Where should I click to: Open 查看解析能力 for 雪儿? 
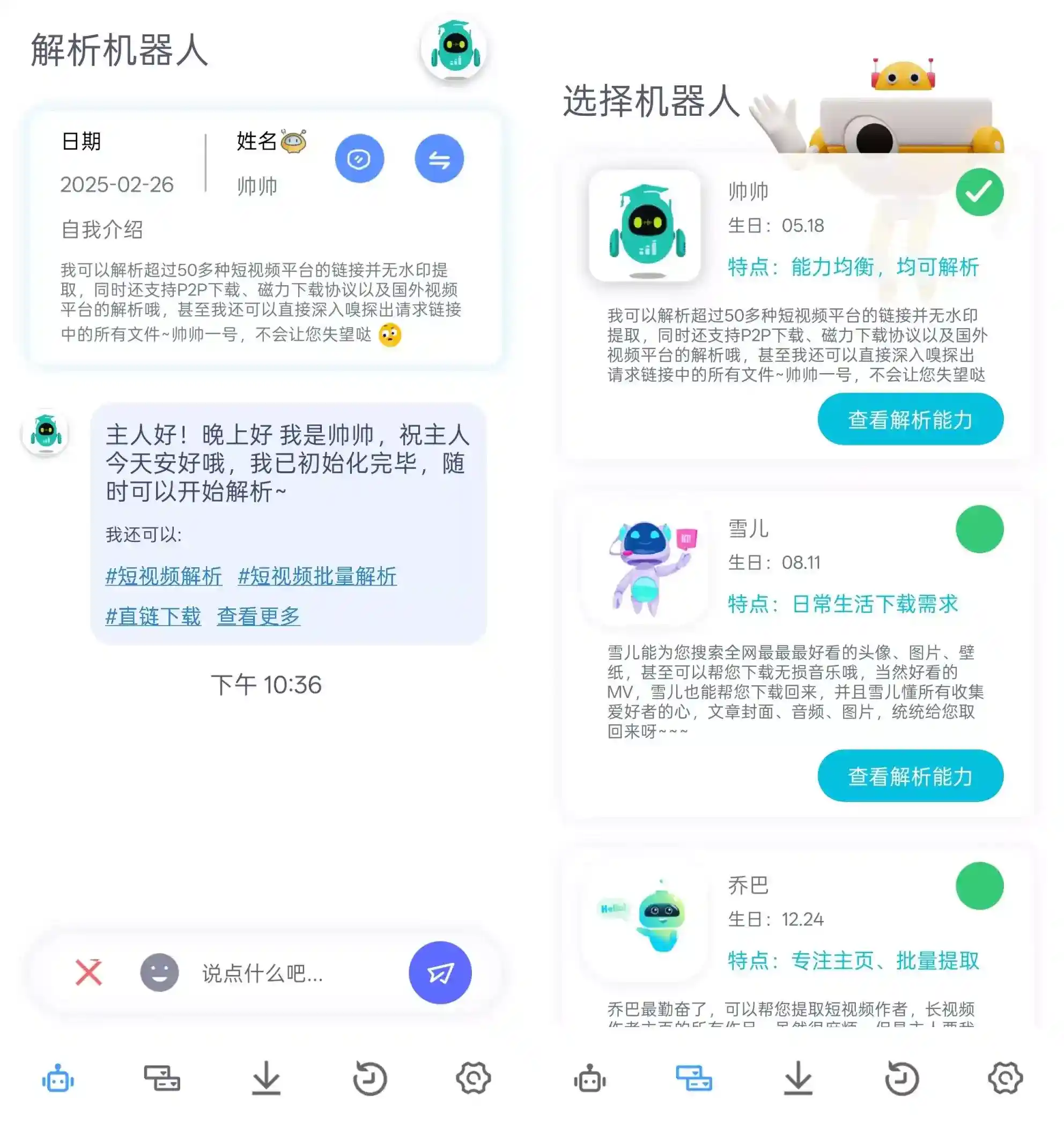(910, 775)
